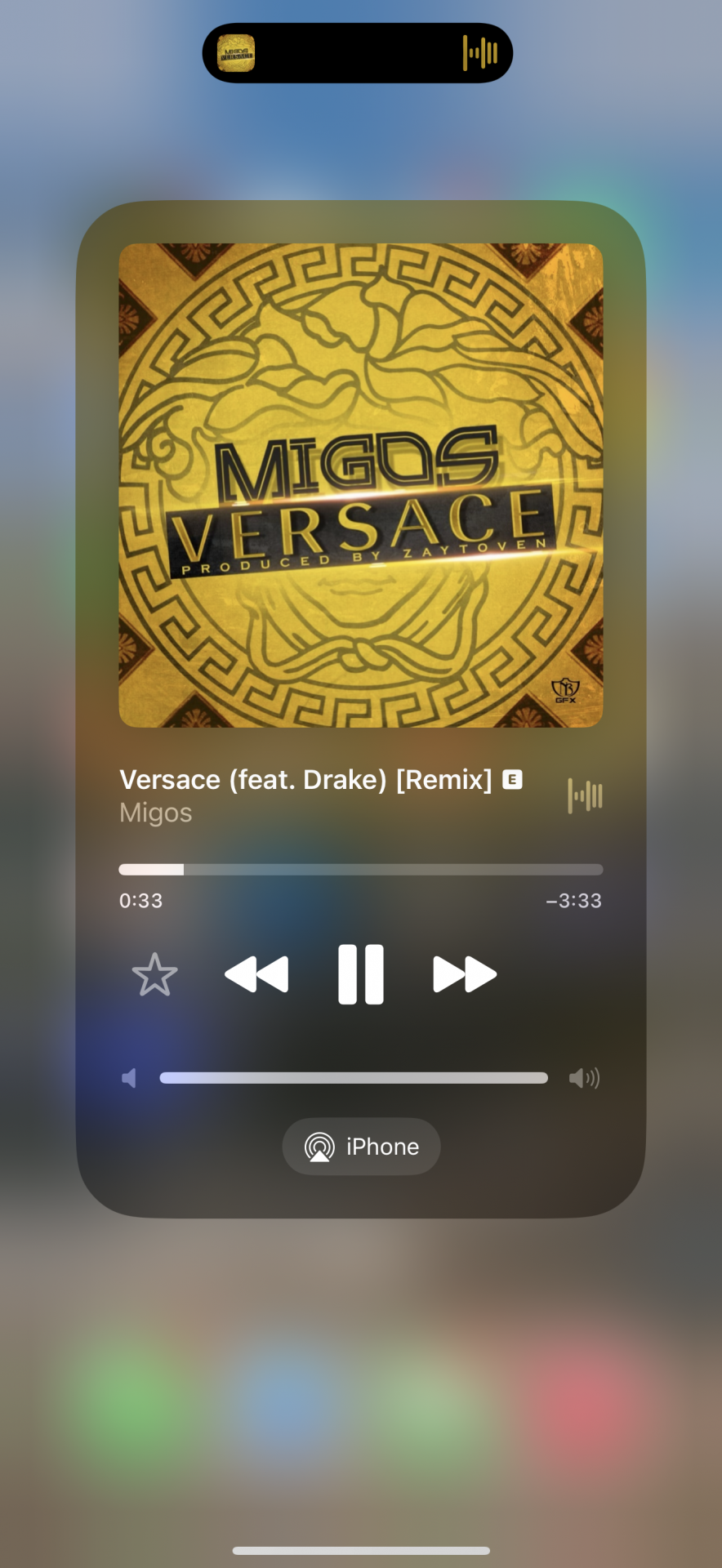
Task: Open AirPlay output labeled iPhone
Action: tap(361, 1147)
